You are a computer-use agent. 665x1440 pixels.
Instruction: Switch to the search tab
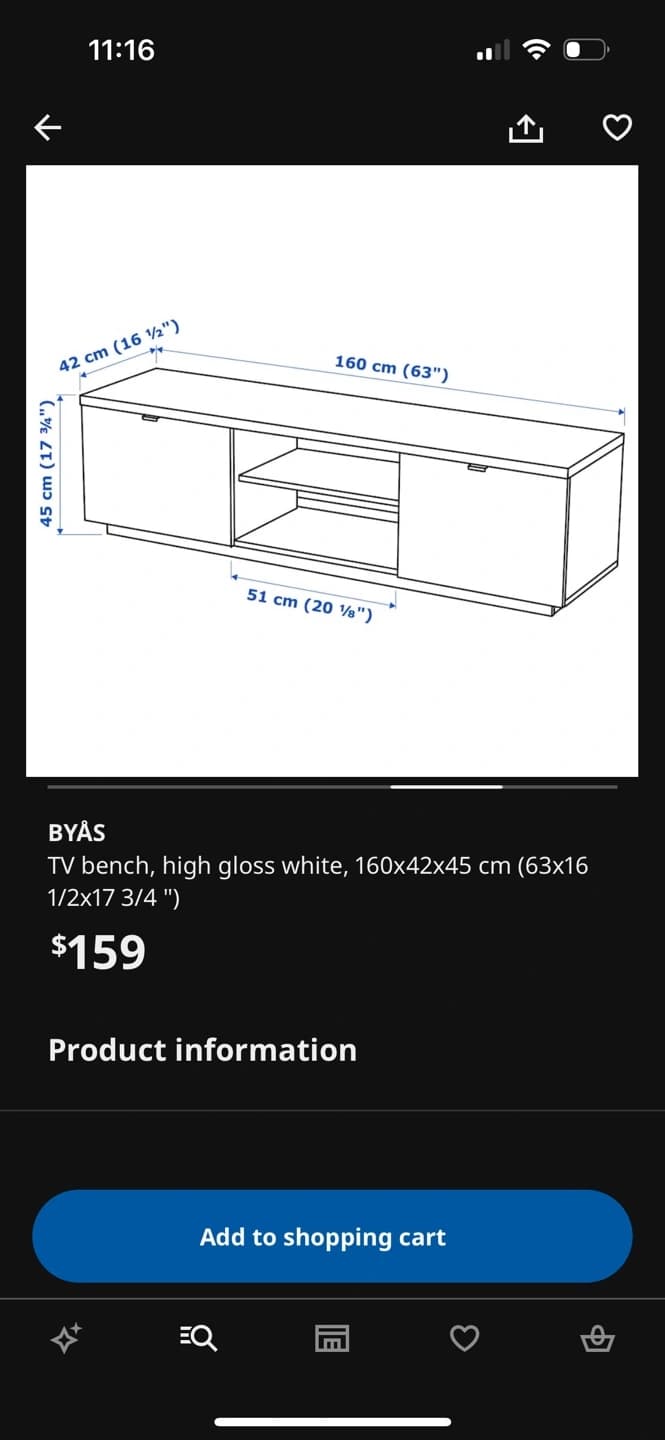click(x=198, y=1338)
